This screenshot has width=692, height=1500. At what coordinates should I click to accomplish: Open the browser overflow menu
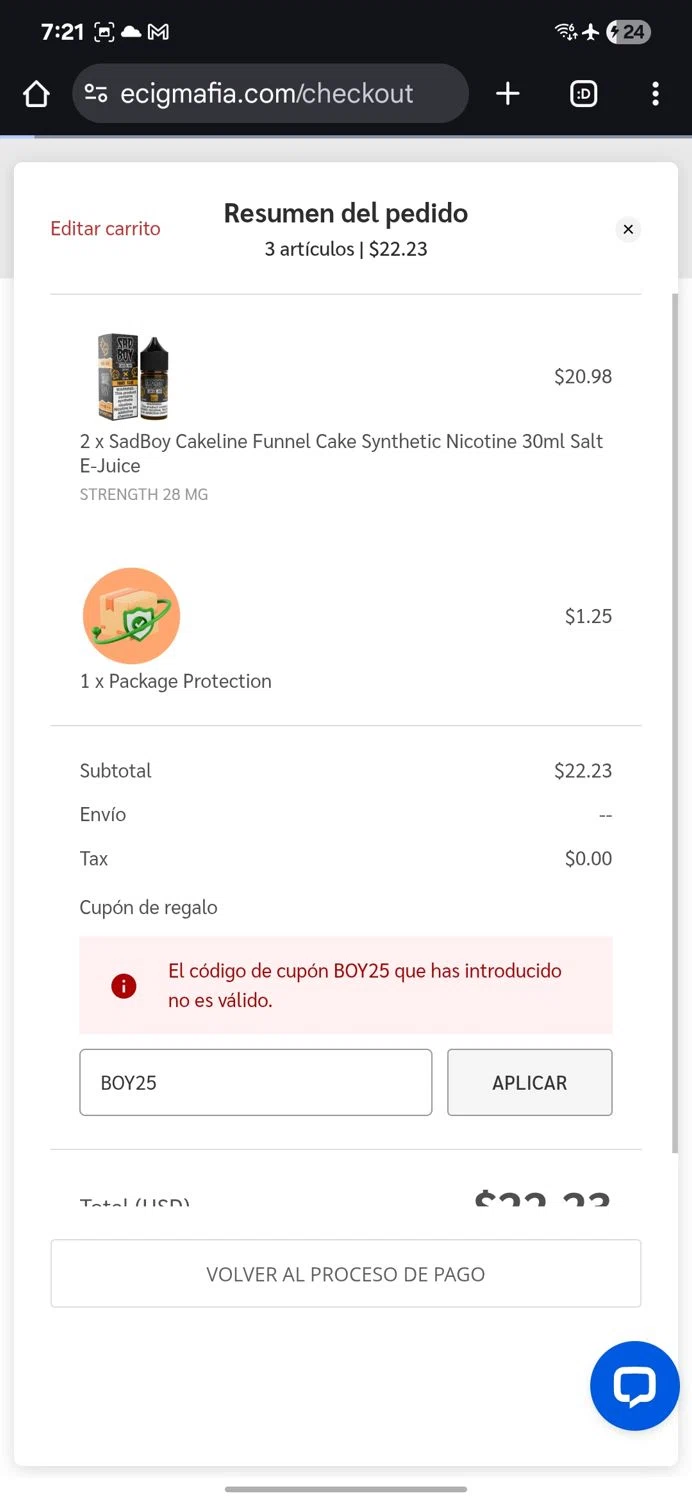(655, 94)
